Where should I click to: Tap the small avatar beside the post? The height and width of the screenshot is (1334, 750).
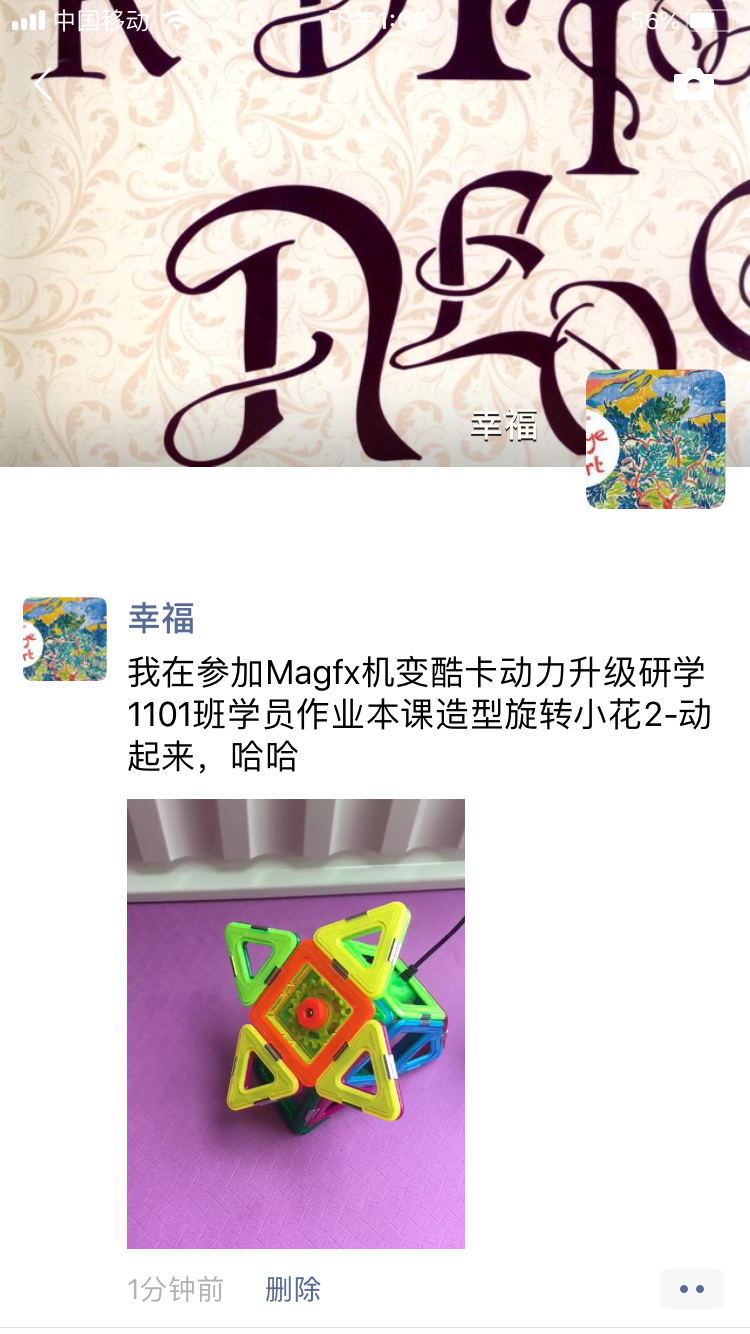point(65,639)
